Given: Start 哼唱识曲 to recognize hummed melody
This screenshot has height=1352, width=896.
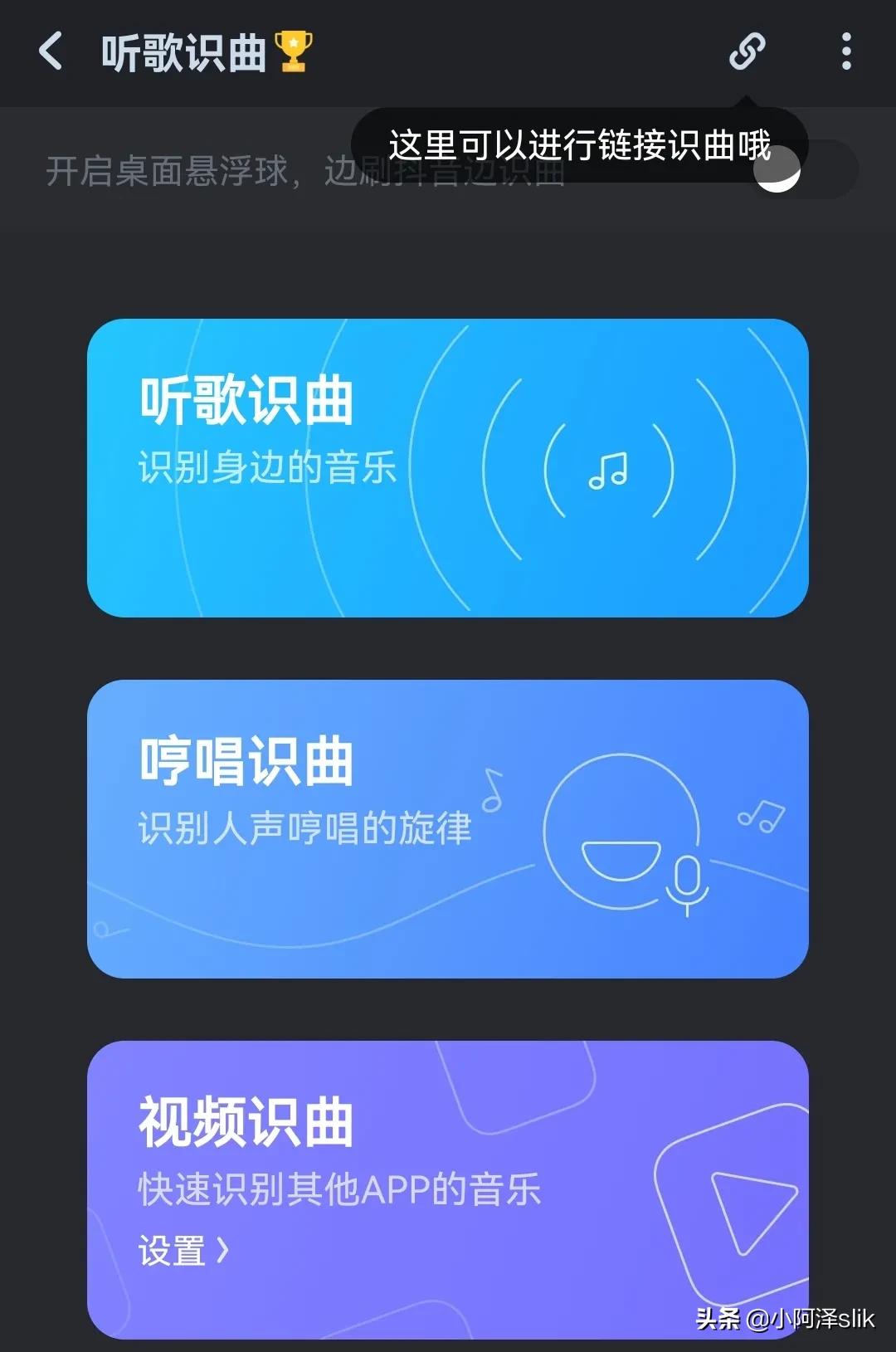Looking at the screenshot, I should [448, 830].
